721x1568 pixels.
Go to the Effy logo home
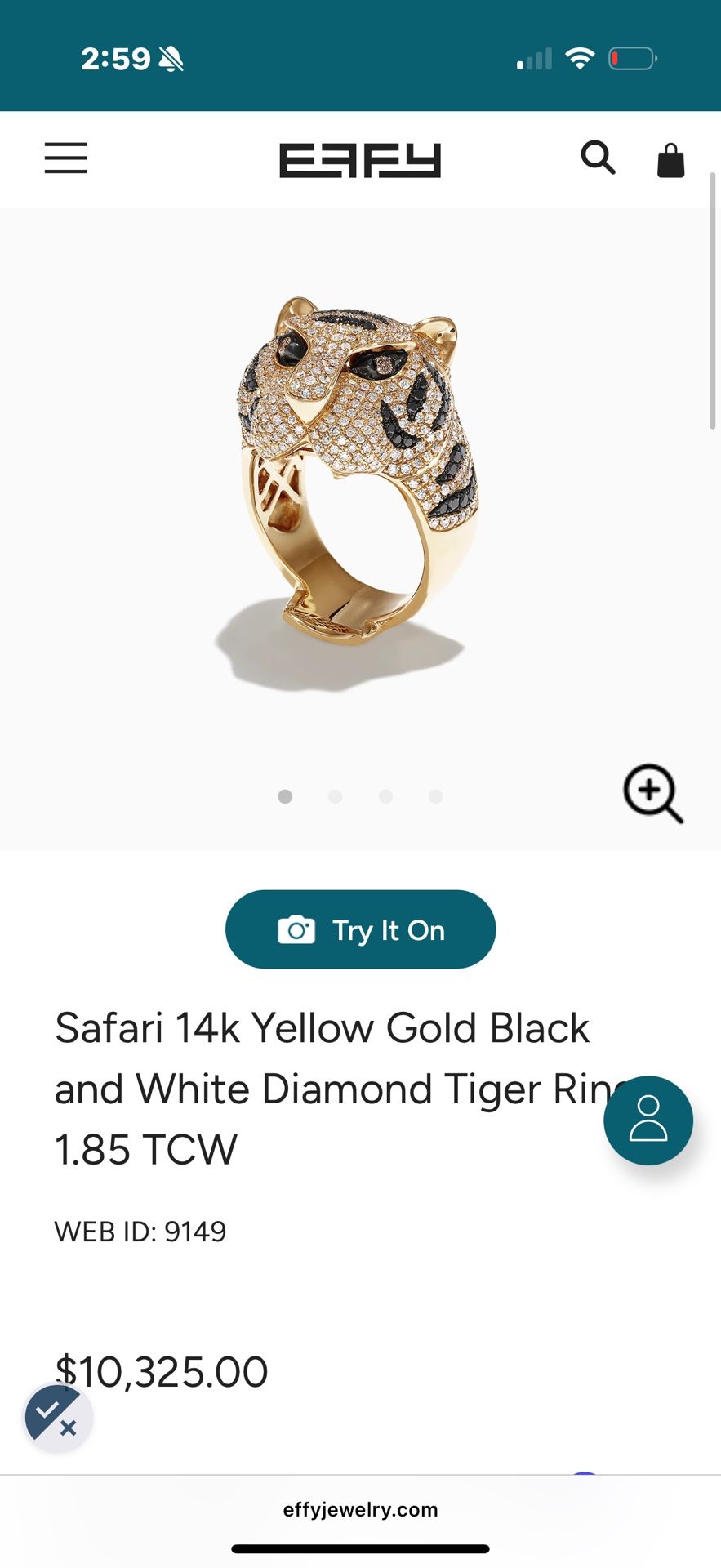pyautogui.click(x=360, y=160)
